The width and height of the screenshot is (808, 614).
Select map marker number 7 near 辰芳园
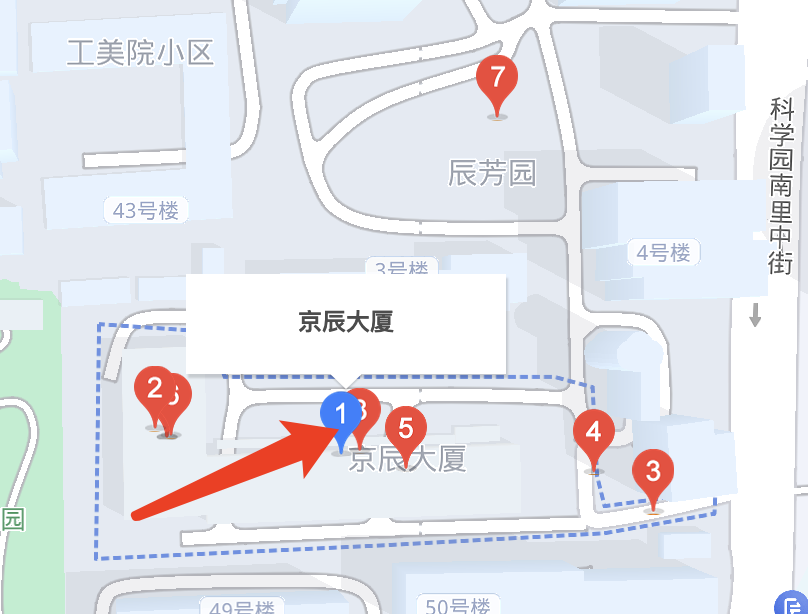pyautogui.click(x=497, y=77)
